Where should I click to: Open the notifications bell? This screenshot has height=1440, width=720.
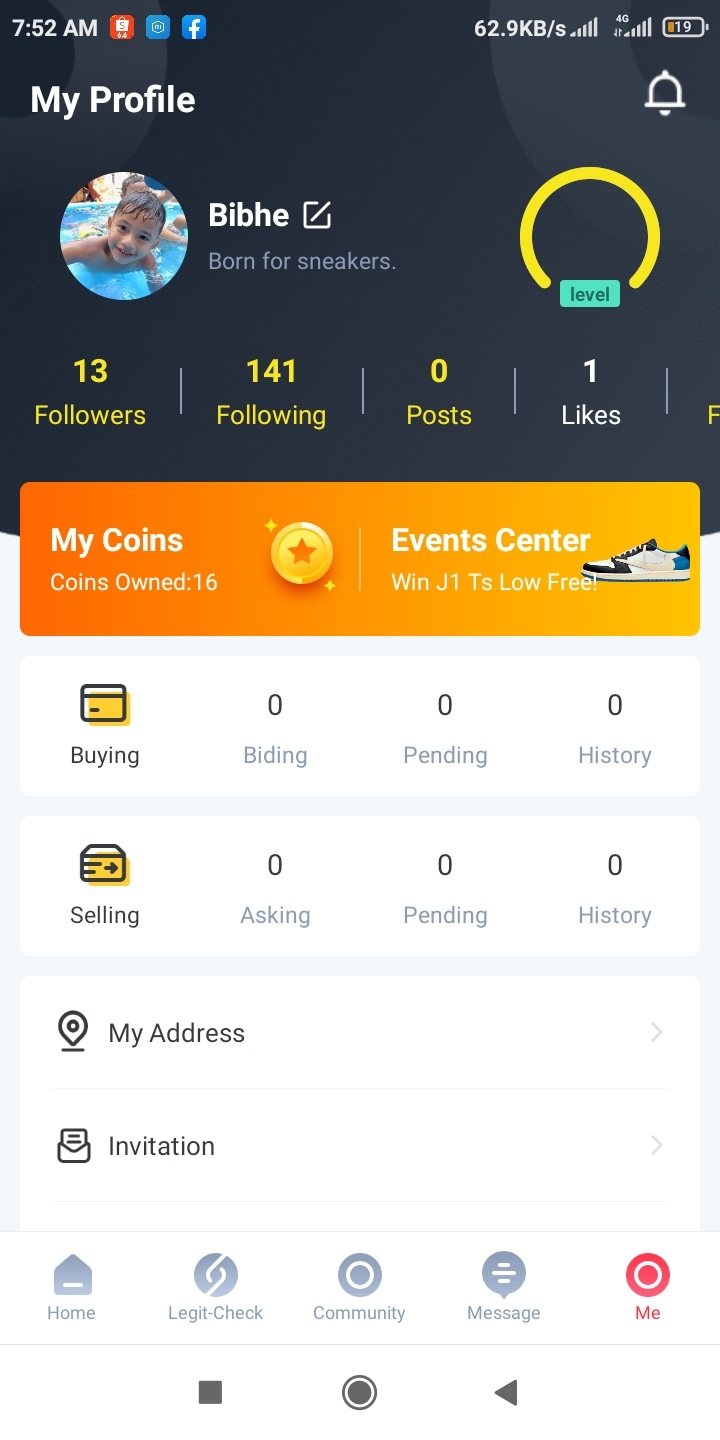664,95
